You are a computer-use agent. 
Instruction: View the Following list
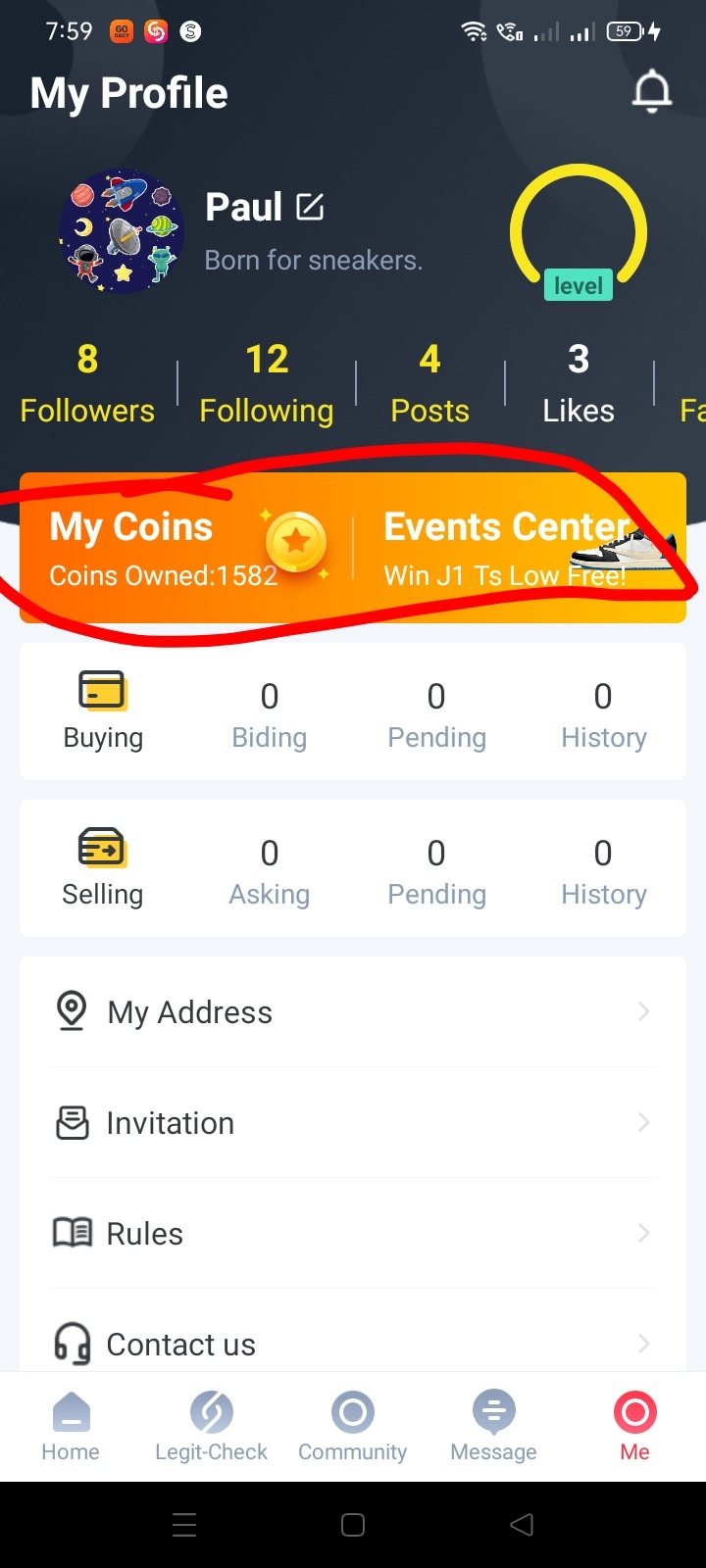click(267, 384)
